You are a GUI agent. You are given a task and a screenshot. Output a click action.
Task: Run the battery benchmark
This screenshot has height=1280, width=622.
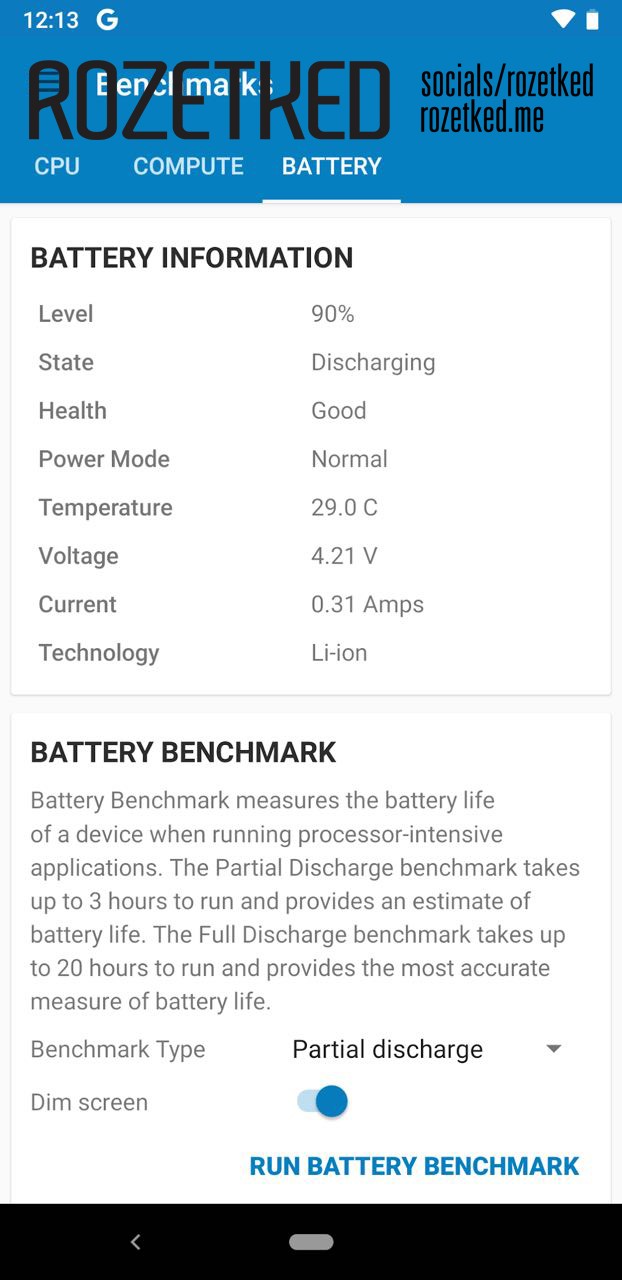(x=414, y=1166)
